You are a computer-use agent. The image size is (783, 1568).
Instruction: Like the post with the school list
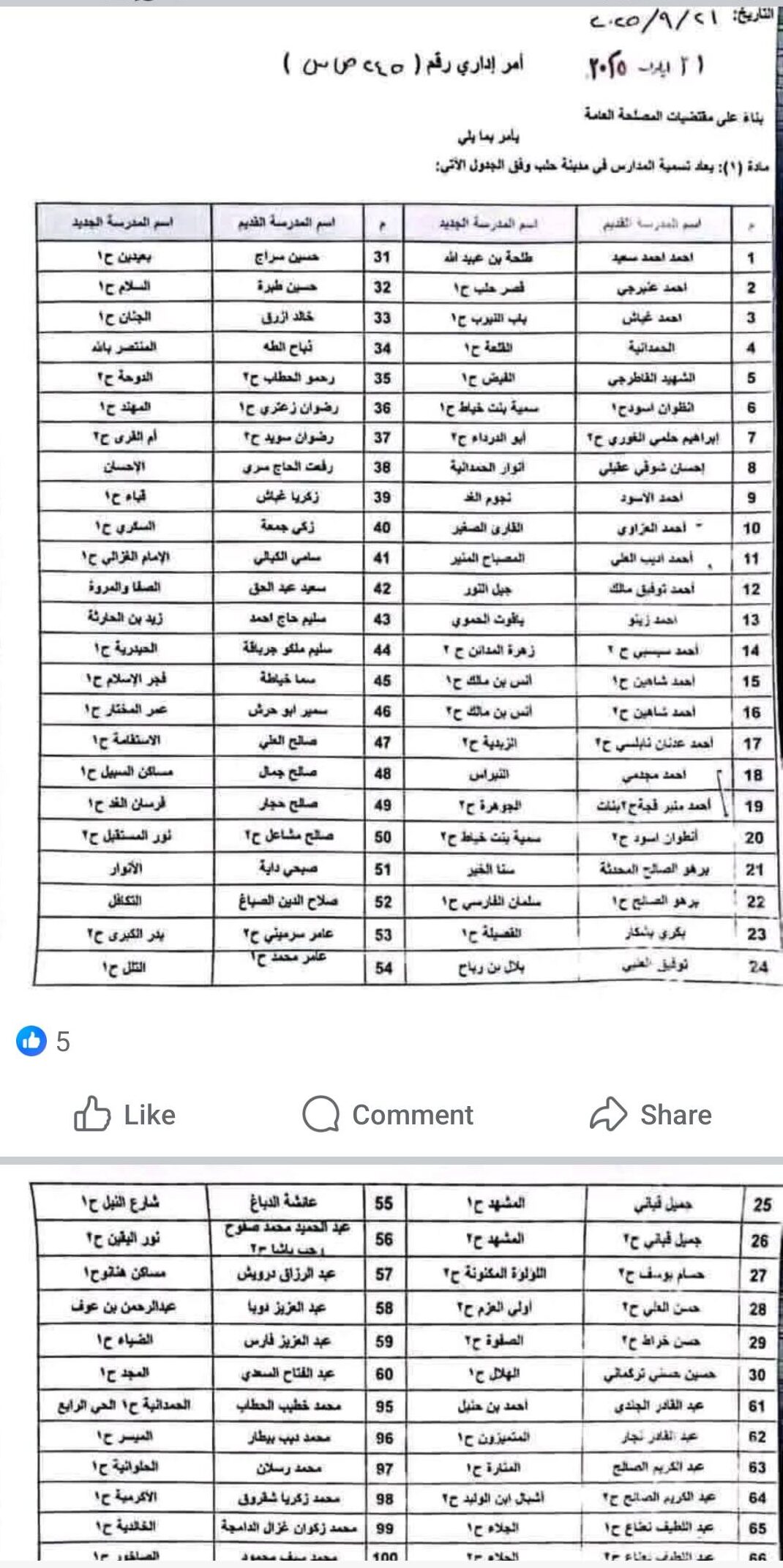(125, 1115)
